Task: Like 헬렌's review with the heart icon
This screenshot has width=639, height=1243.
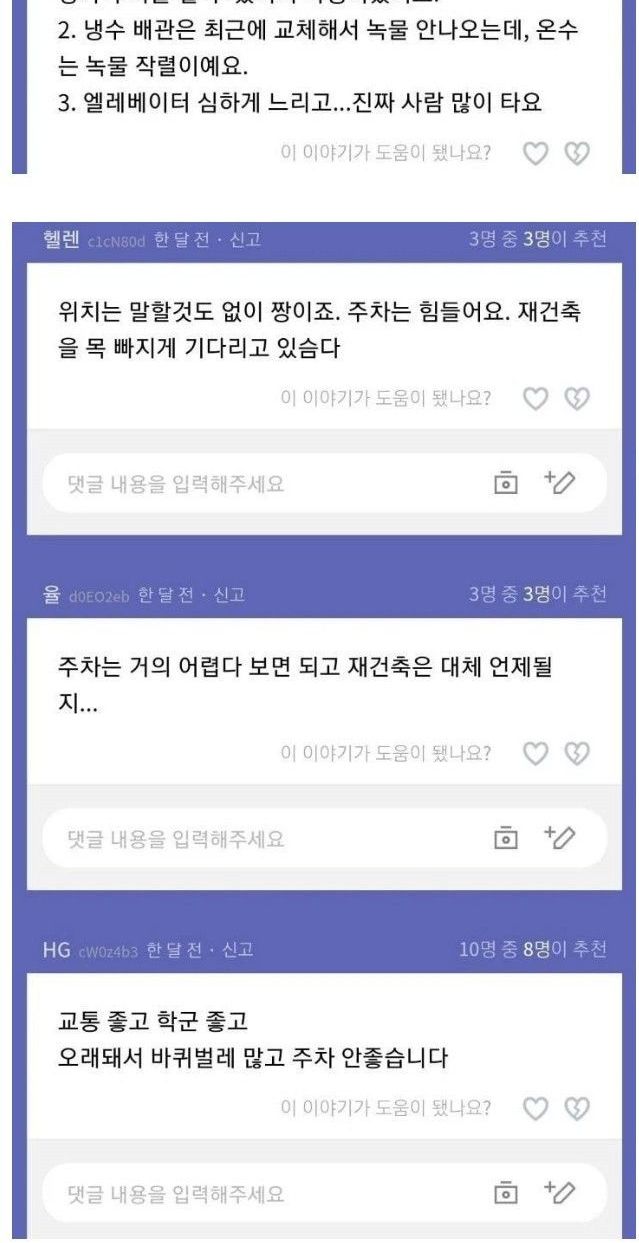Action: point(538,398)
